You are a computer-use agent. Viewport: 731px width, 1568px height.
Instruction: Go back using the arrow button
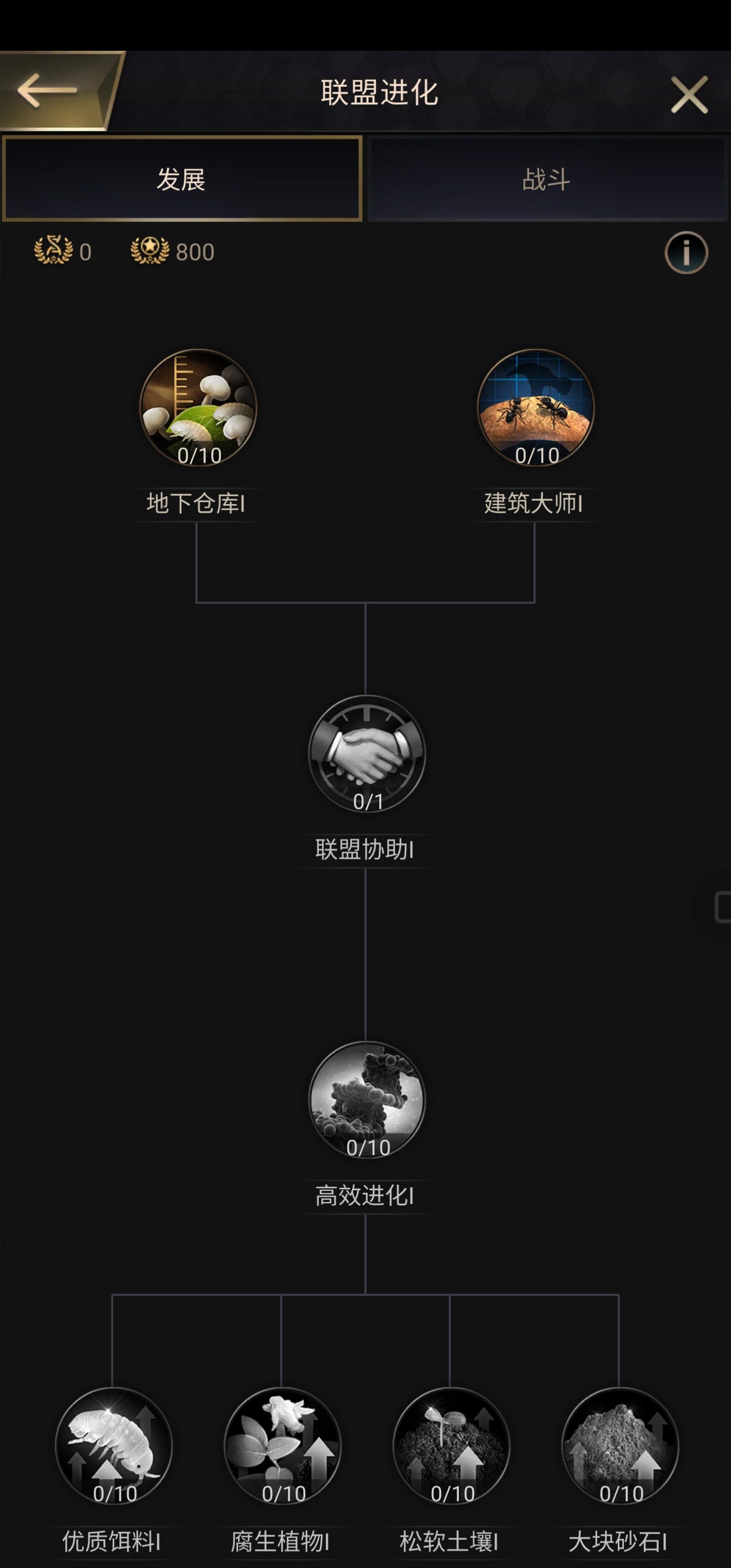coord(49,91)
